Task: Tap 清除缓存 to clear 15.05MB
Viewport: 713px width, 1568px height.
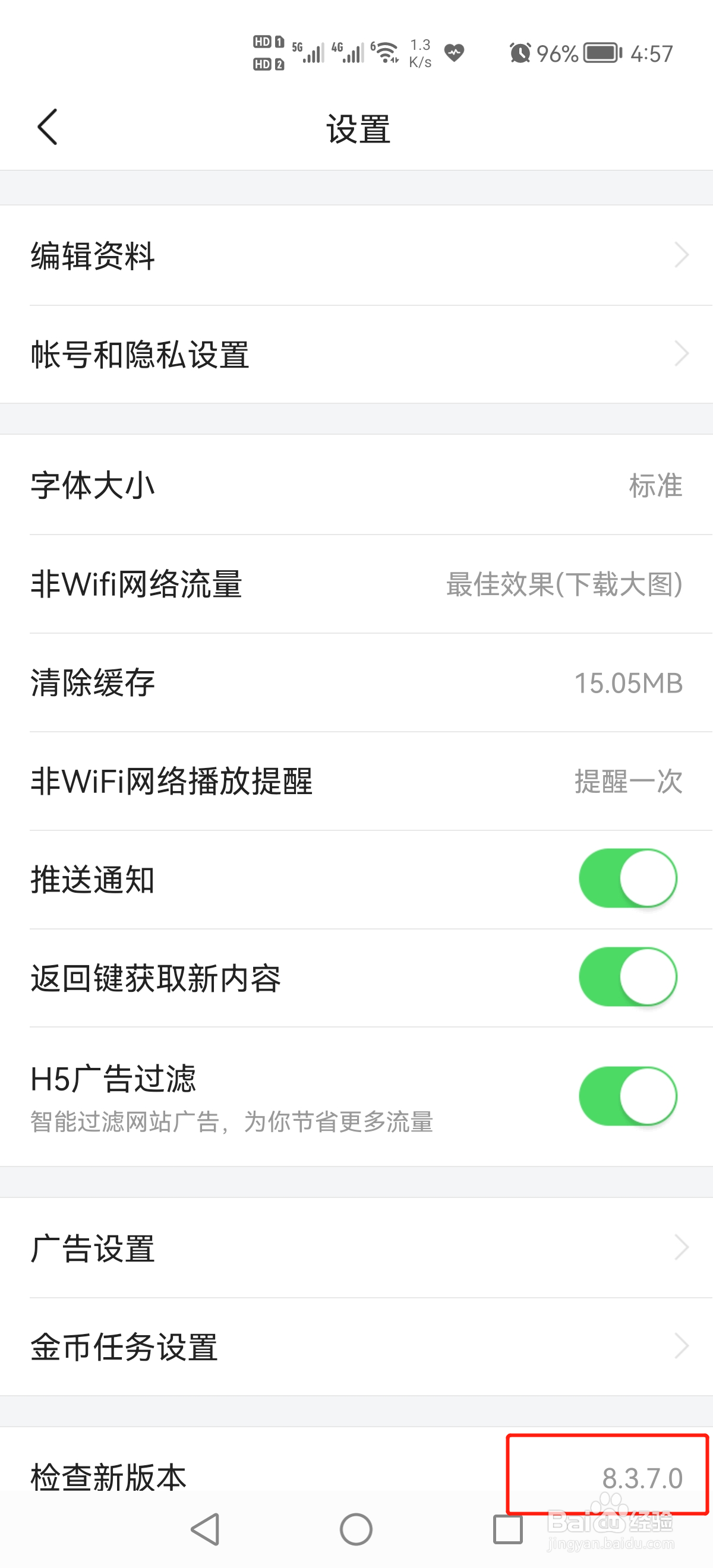Action: pos(356,683)
